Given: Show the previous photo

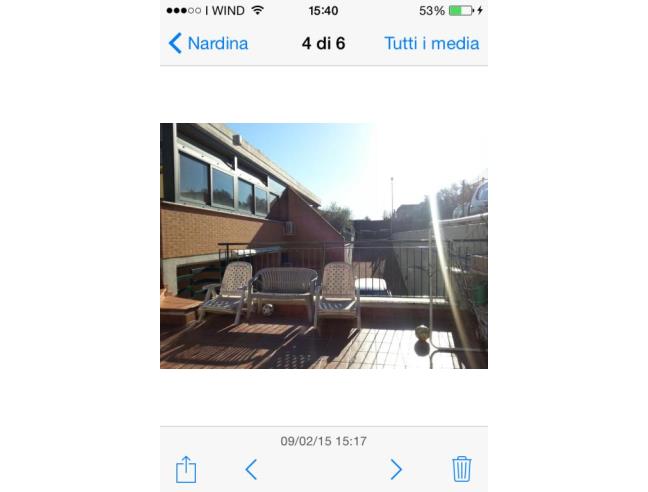Looking at the screenshot, I should coord(251,469).
